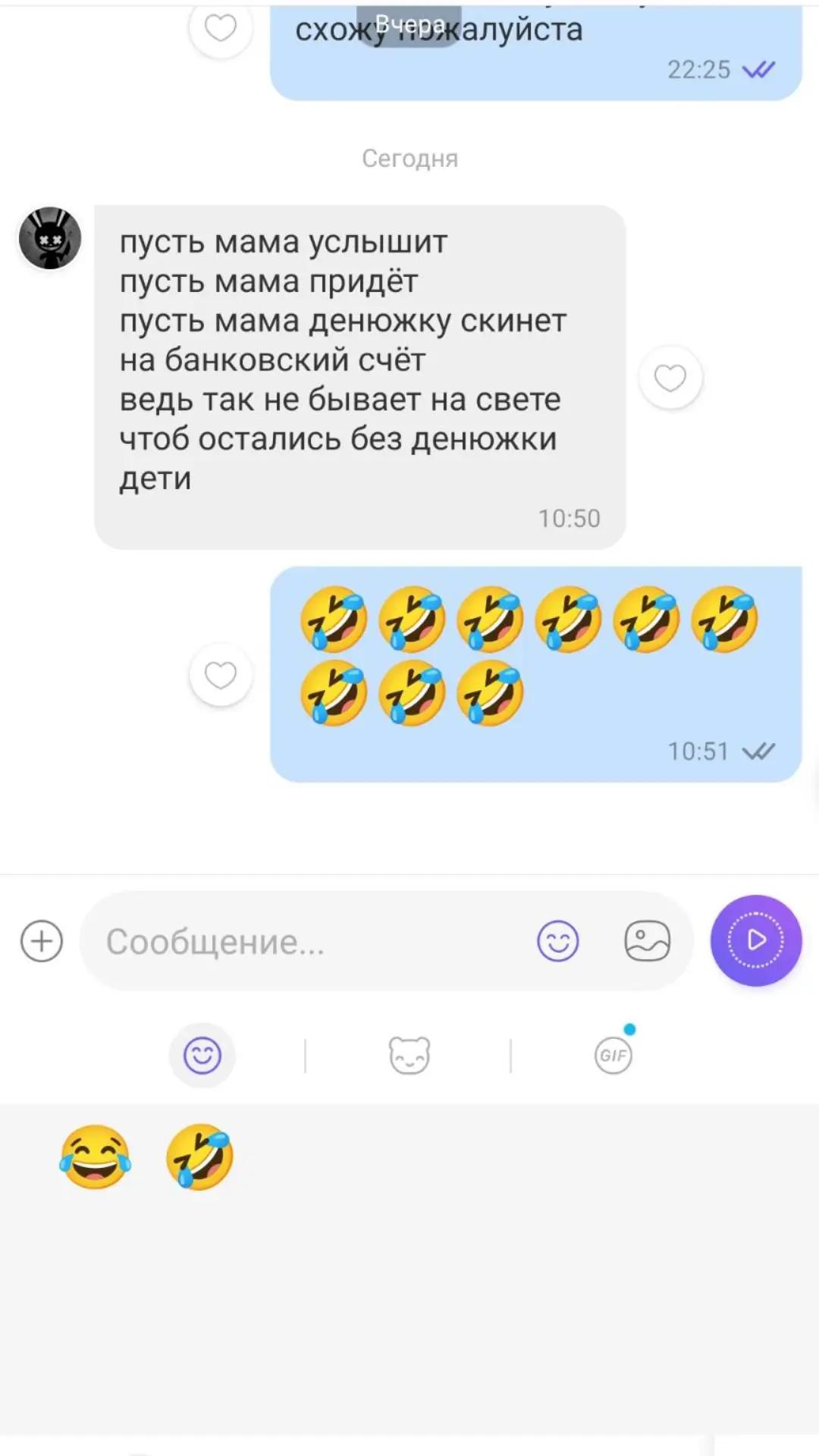
Task: Toggle the emoji panel from the input bar
Action: tap(558, 941)
